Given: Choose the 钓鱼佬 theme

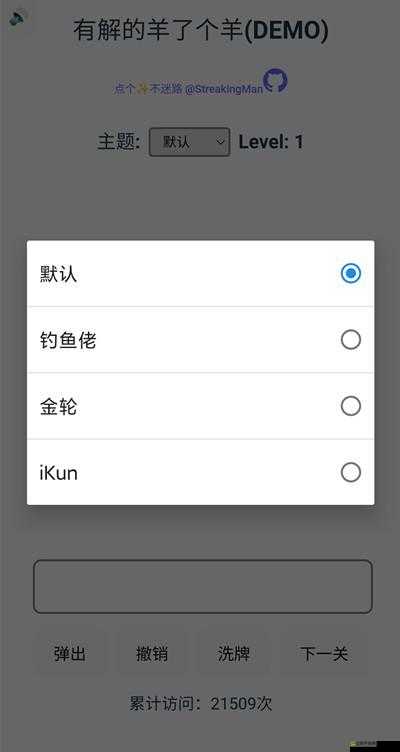Looking at the screenshot, I should click(200, 340).
